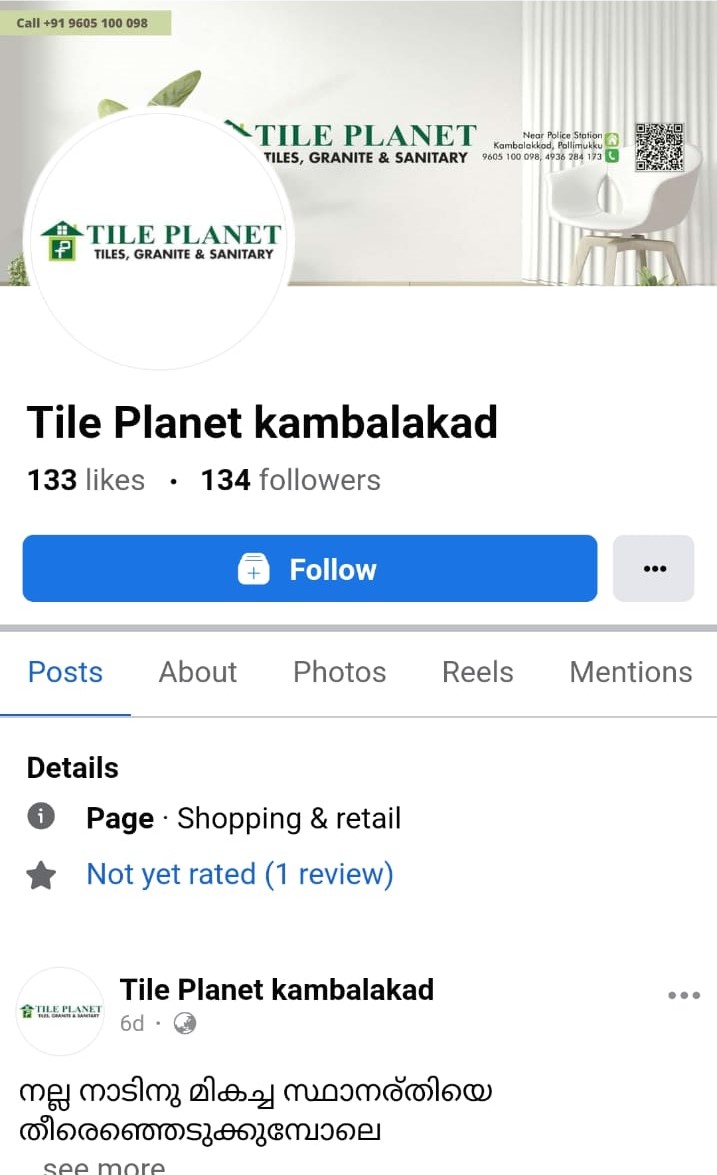The image size is (717, 1175).
Task: Open the post's three-dot menu
Action: click(x=684, y=995)
